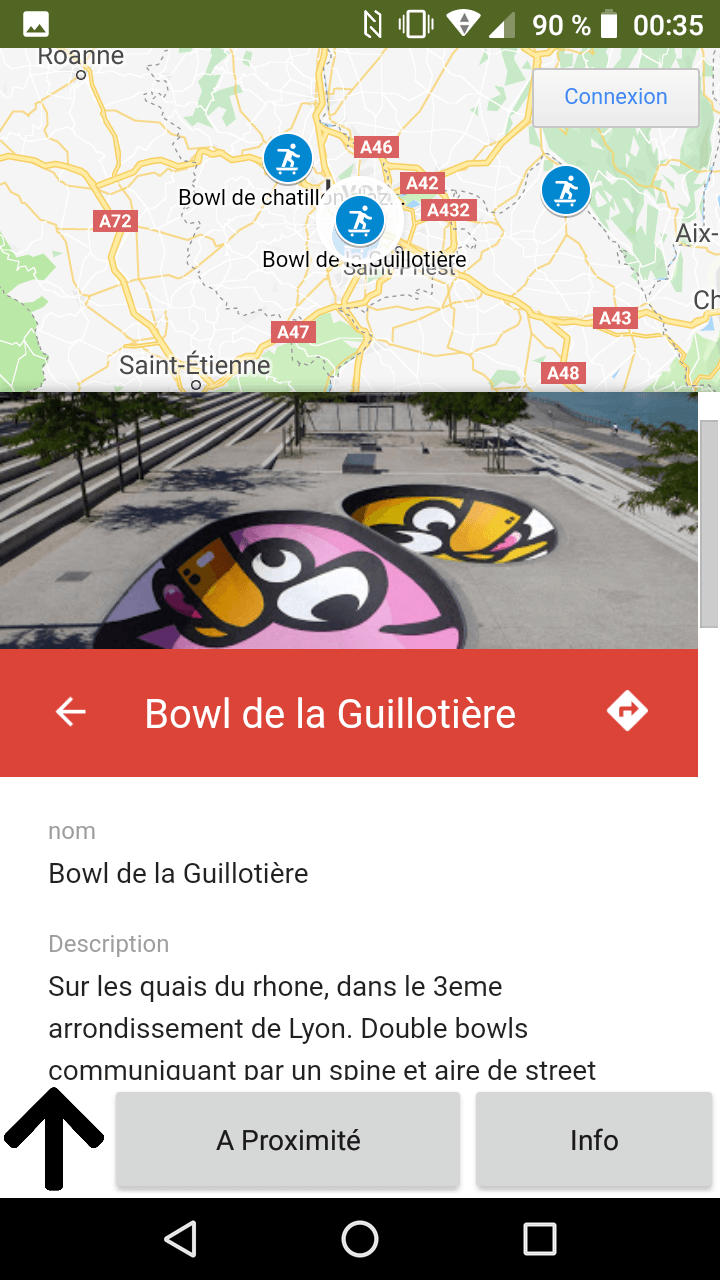Open the A Proximité nearby list
The image size is (720, 1280).
coord(288,1140)
